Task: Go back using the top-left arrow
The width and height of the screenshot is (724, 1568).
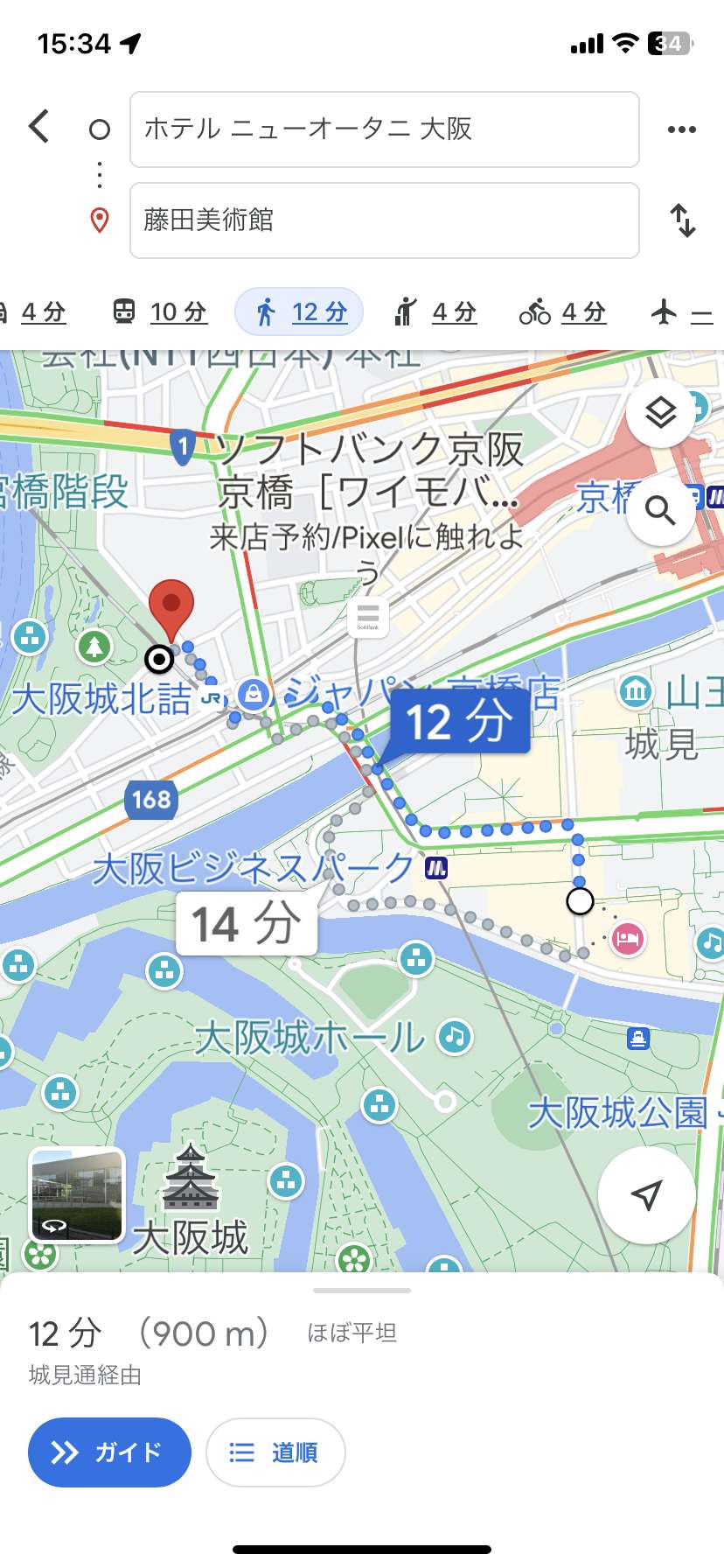Action: click(39, 128)
